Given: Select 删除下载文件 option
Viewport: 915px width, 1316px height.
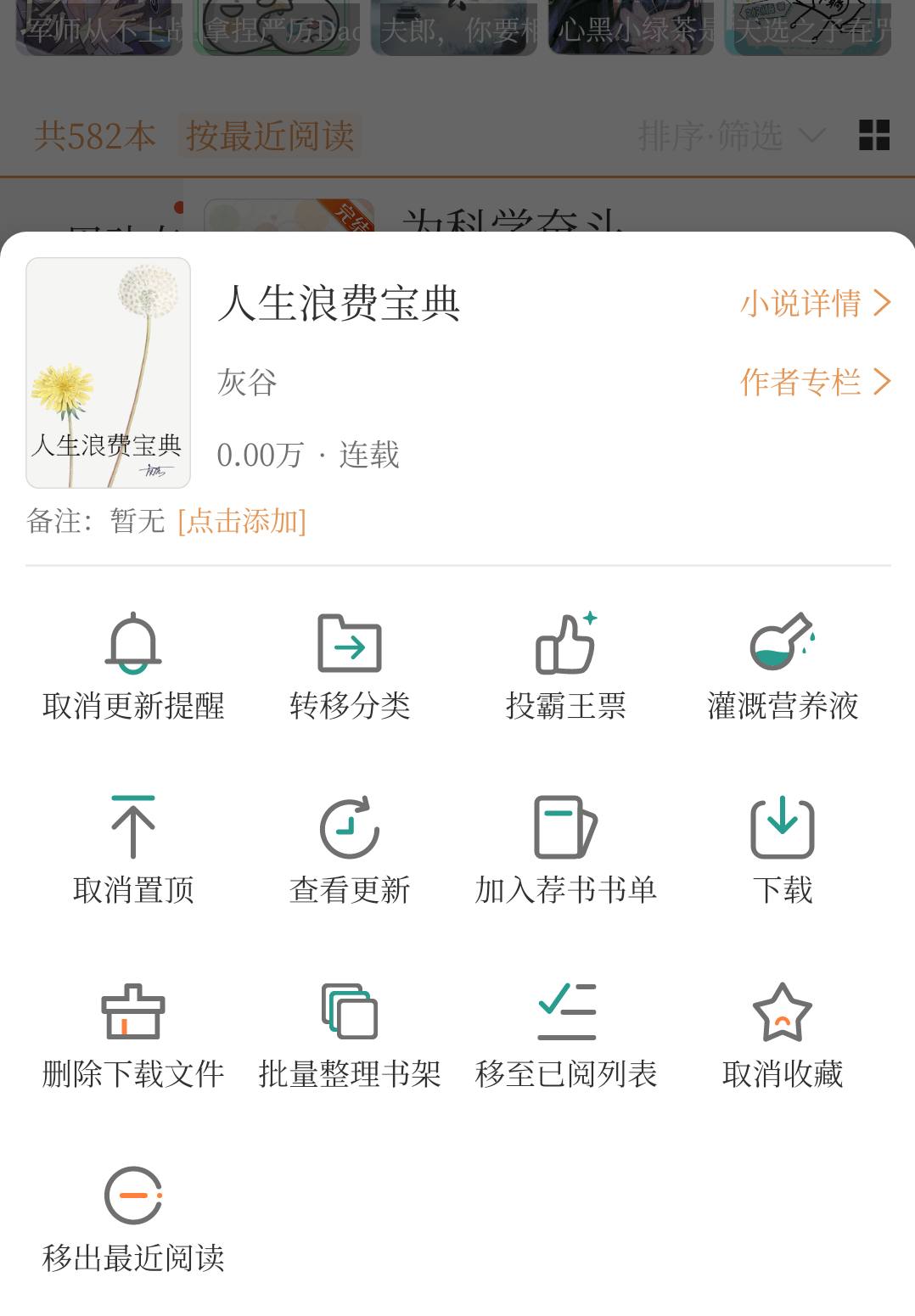Looking at the screenshot, I should click(x=133, y=1036).
